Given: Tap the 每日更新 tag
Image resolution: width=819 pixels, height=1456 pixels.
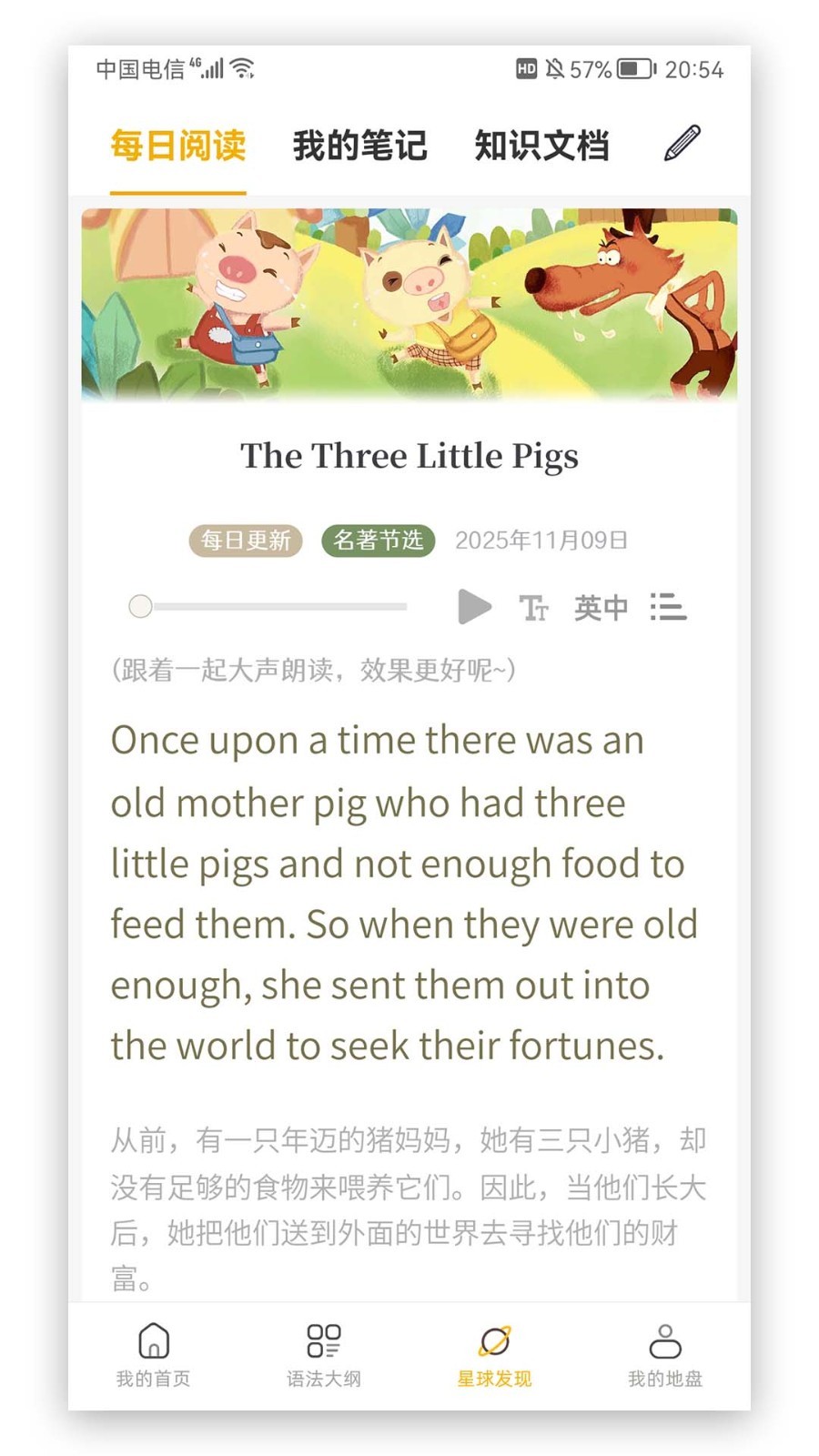Looking at the screenshot, I should pos(246,541).
